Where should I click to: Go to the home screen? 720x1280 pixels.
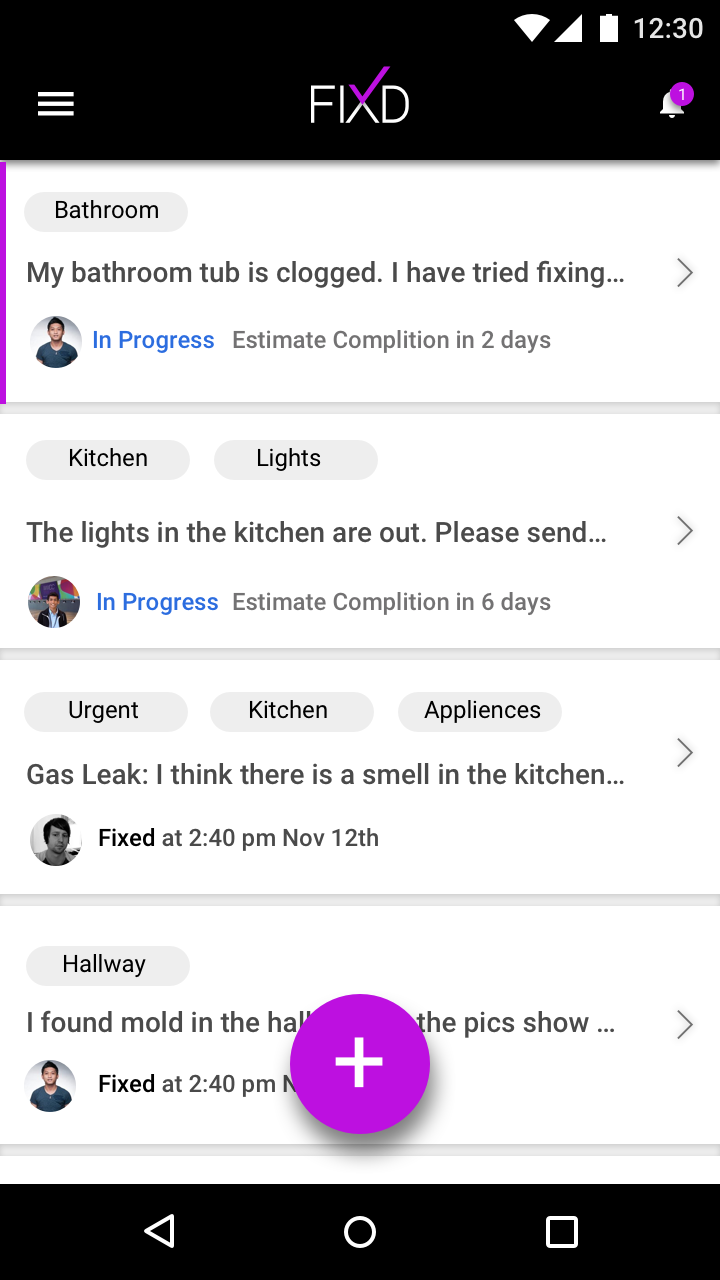[360, 1231]
